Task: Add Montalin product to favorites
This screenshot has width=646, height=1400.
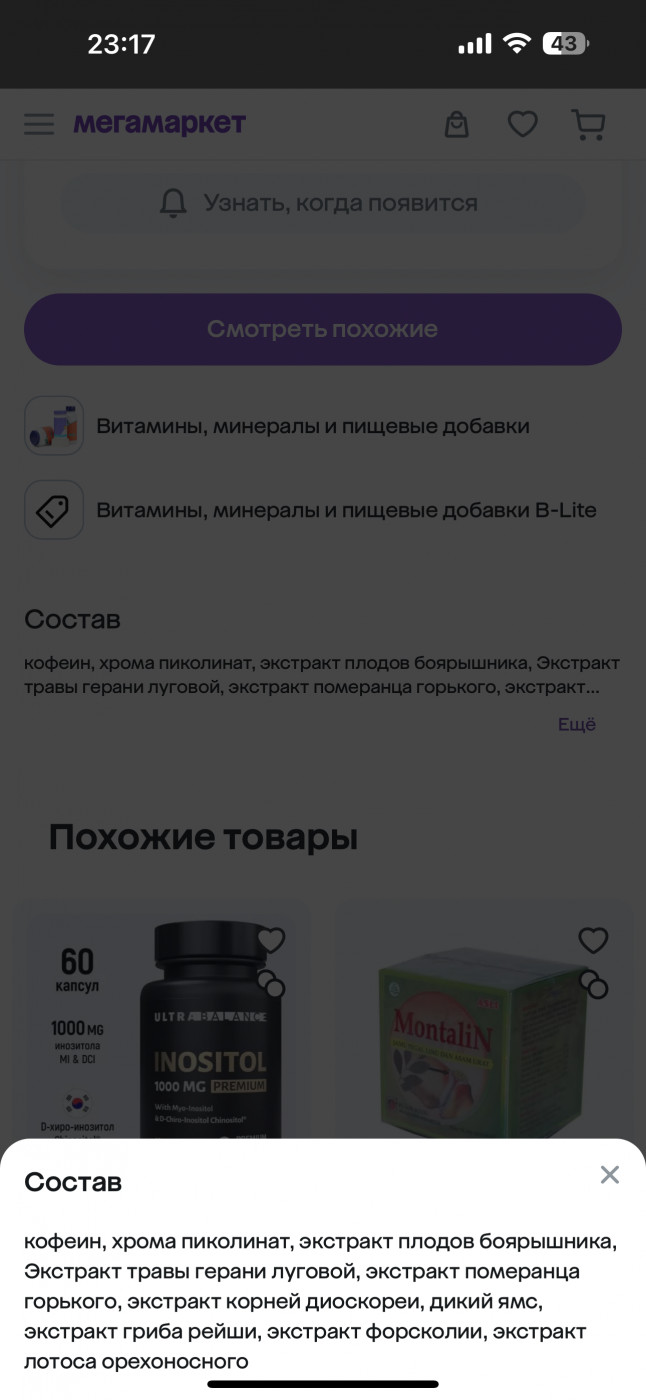Action: click(x=594, y=940)
